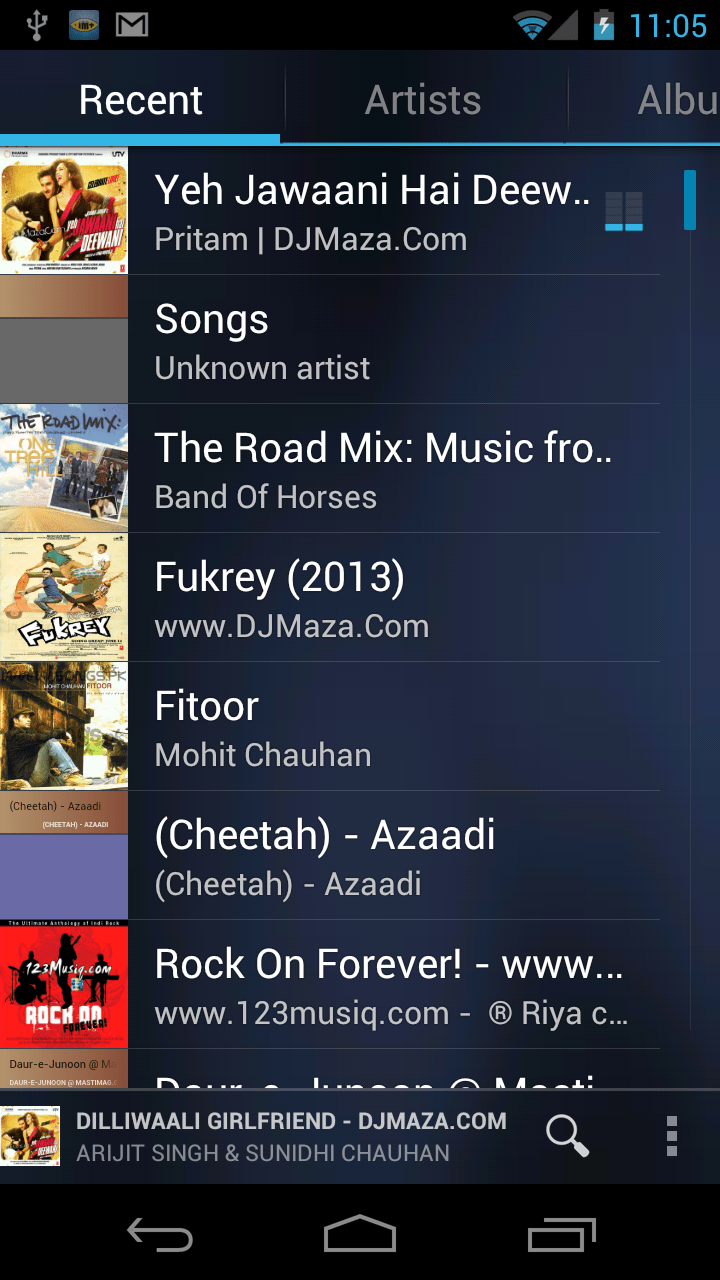This screenshot has height=1280, width=720.
Task: Open the Yeh Jawaani Hai Deewani album
Action: pyautogui.click(x=370, y=211)
